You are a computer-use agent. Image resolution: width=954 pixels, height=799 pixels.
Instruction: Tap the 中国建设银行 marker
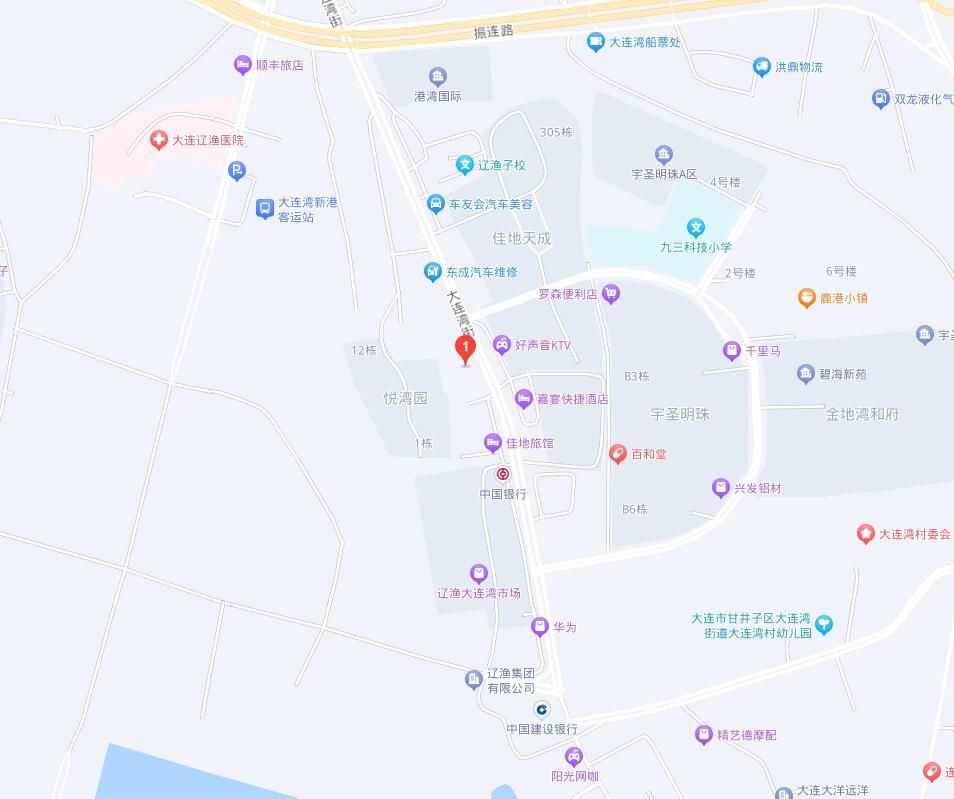coord(542,710)
